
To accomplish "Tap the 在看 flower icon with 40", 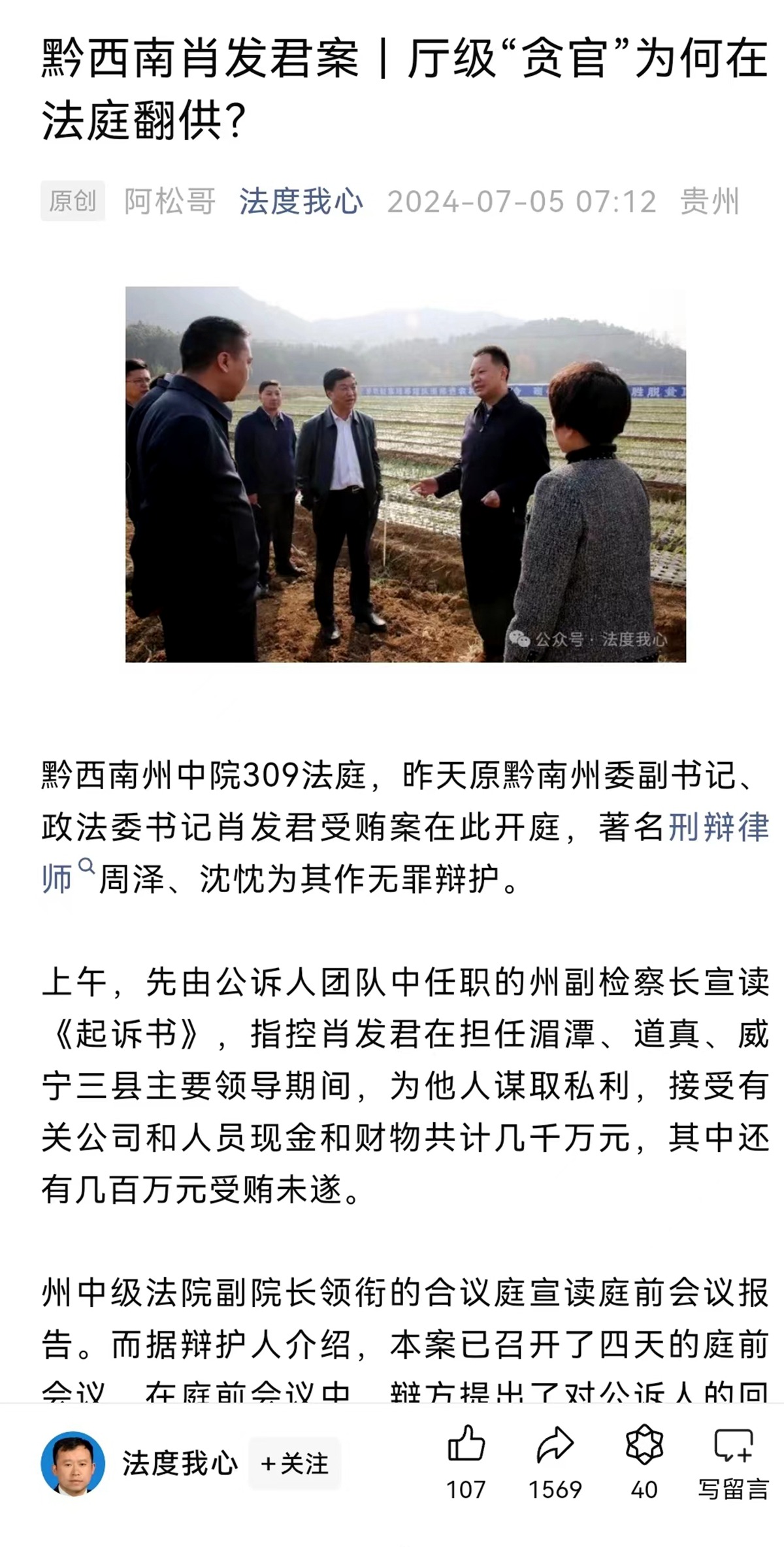I will [x=644, y=1444].
